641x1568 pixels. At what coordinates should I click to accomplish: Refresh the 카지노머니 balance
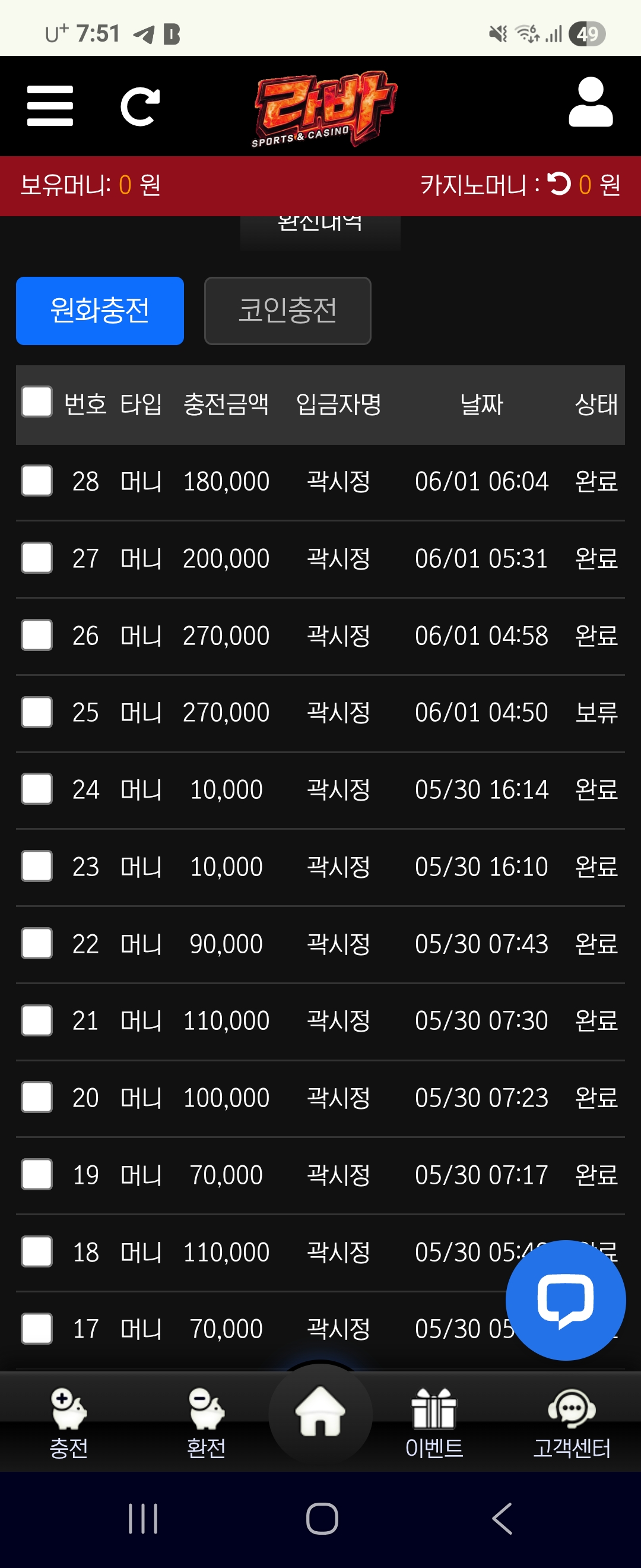(x=559, y=184)
